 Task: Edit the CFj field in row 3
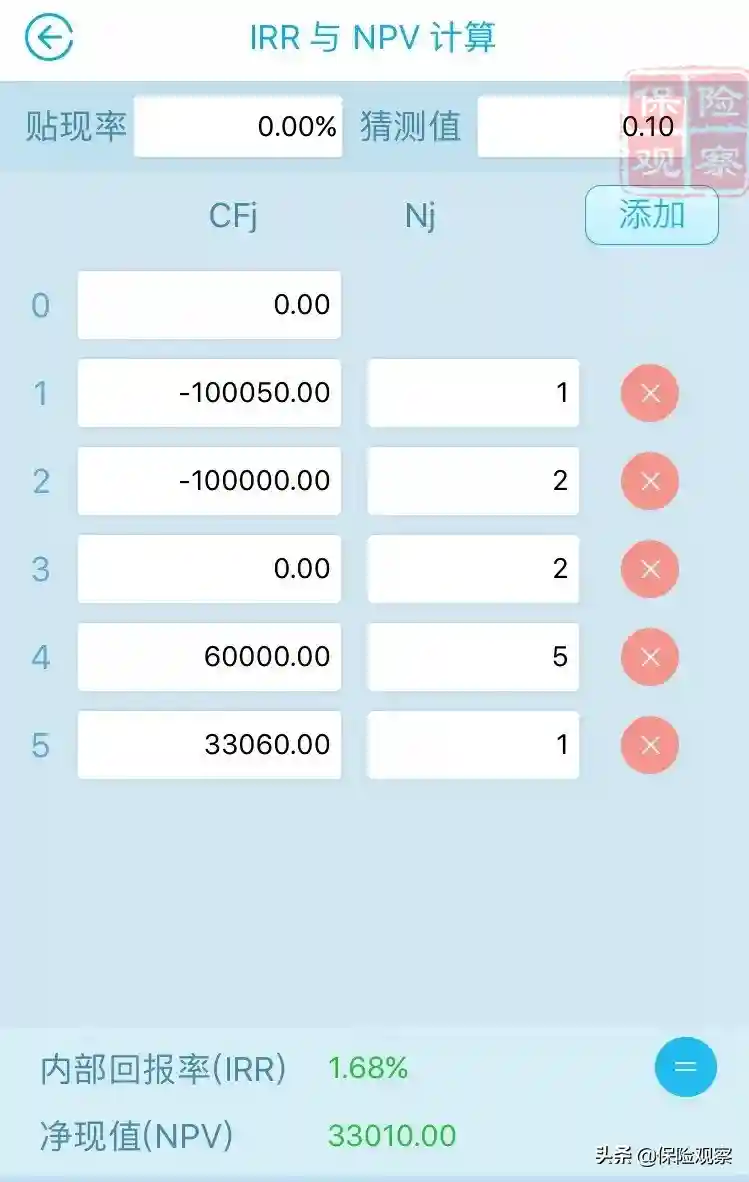[209, 569]
